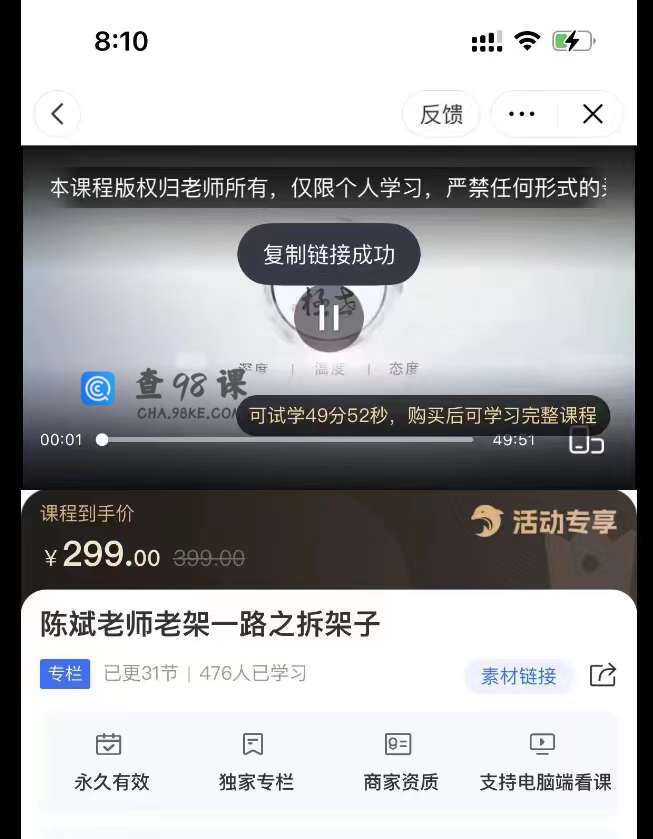Share this course via the share icon
This screenshot has height=839, width=653.
602,676
